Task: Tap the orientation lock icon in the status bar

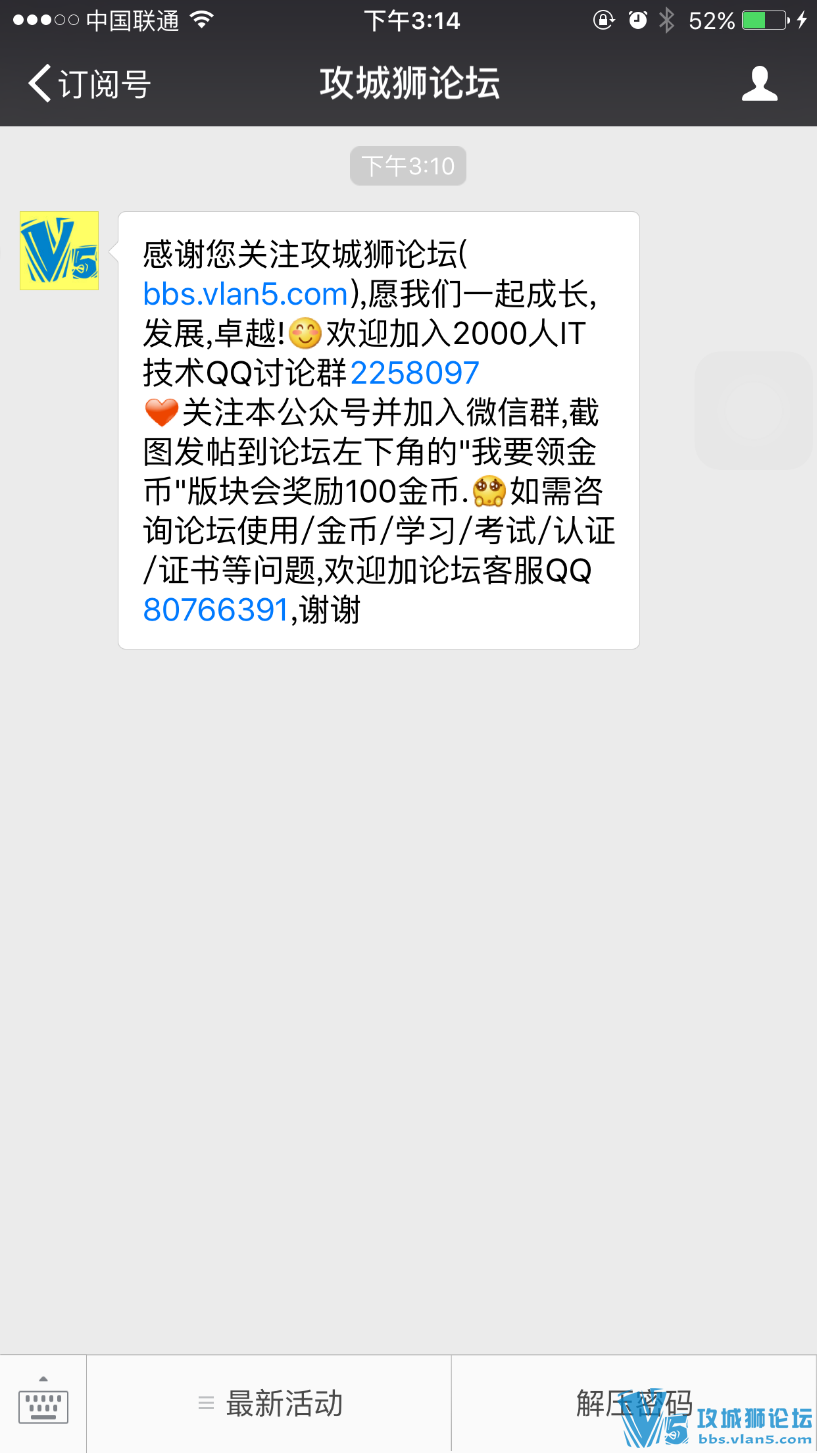Action: [x=604, y=19]
